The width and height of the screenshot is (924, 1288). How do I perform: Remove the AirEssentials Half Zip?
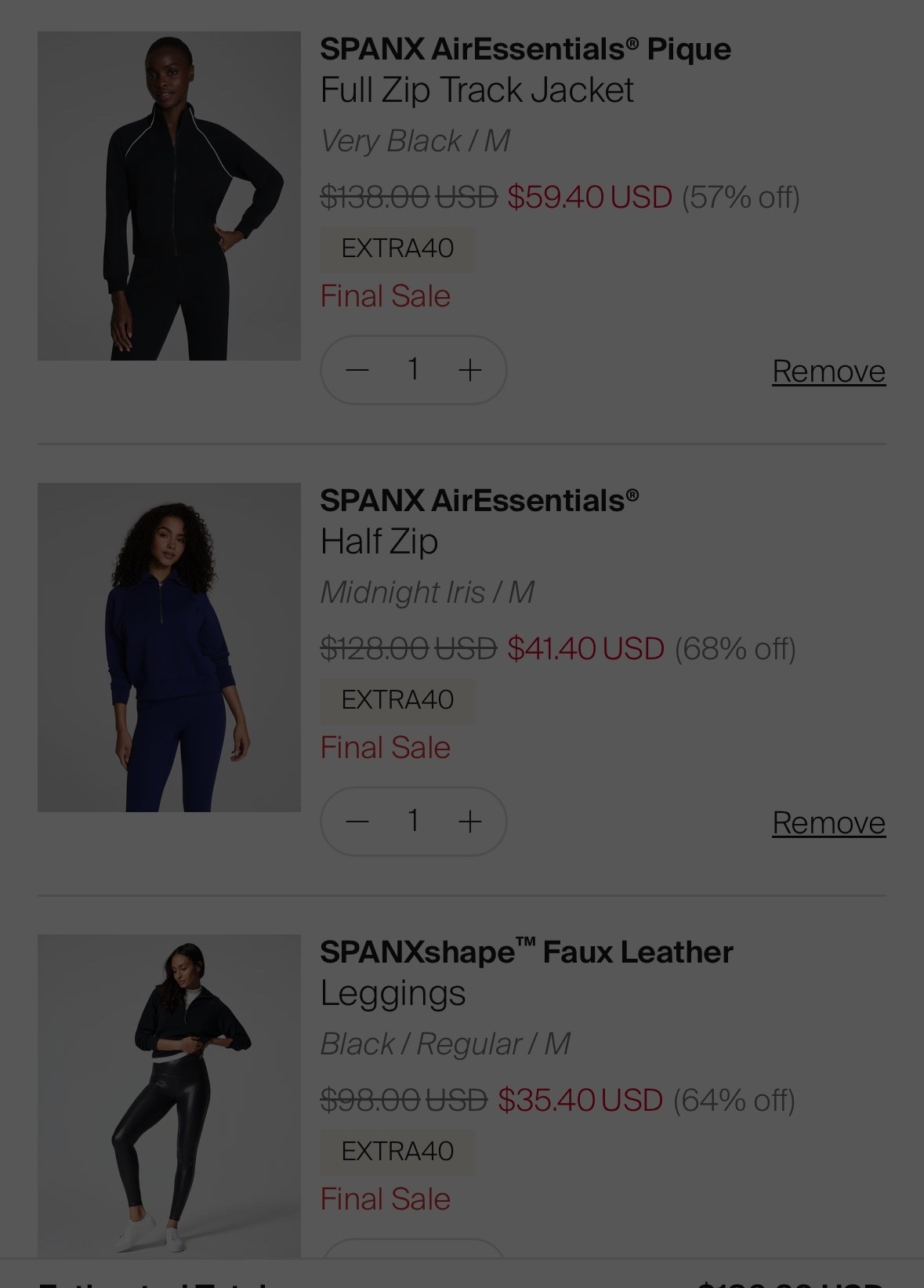[x=828, y=822]
